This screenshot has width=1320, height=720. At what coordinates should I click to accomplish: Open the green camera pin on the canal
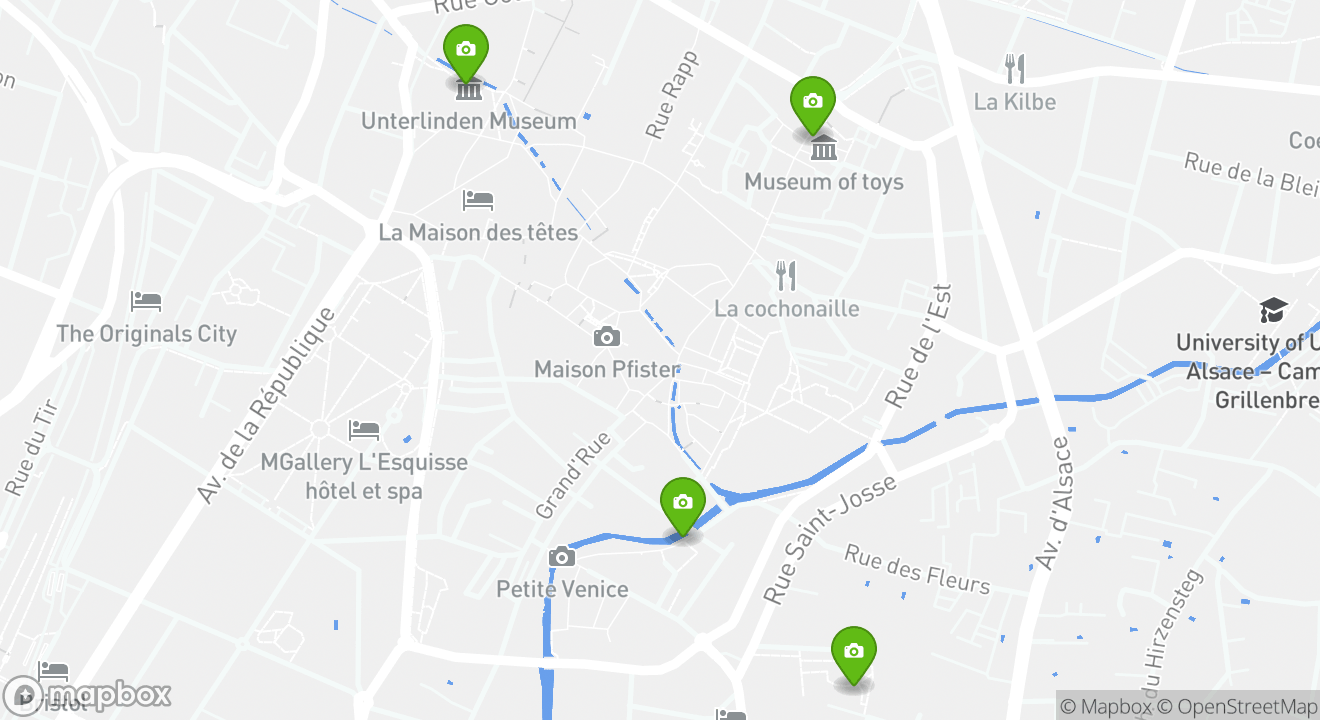point(683,503)
